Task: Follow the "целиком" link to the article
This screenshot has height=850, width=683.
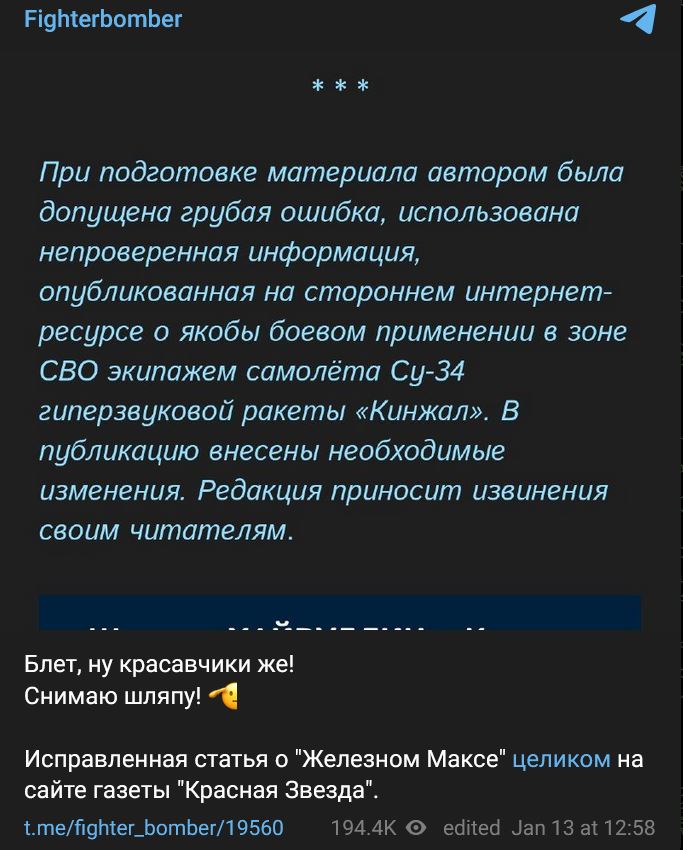Action: [x=561, y=759]
